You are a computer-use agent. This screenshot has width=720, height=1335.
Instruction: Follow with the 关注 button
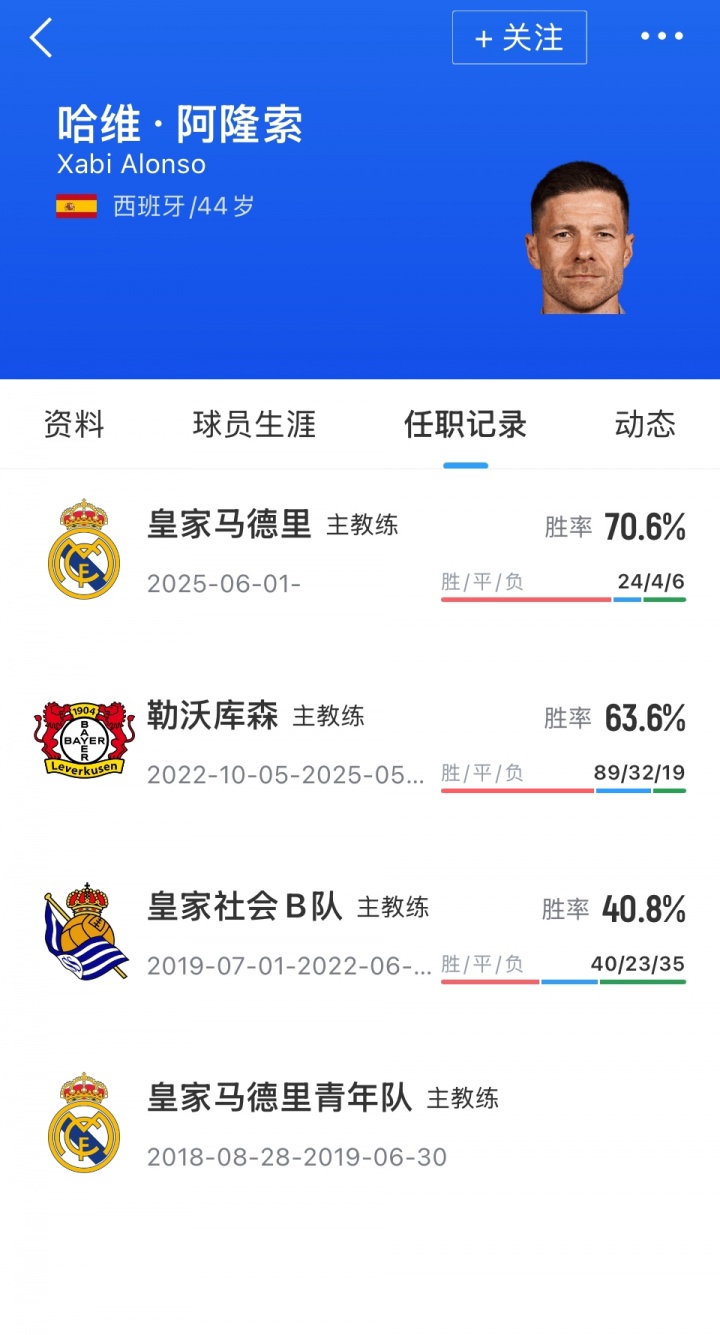[519, 38]
